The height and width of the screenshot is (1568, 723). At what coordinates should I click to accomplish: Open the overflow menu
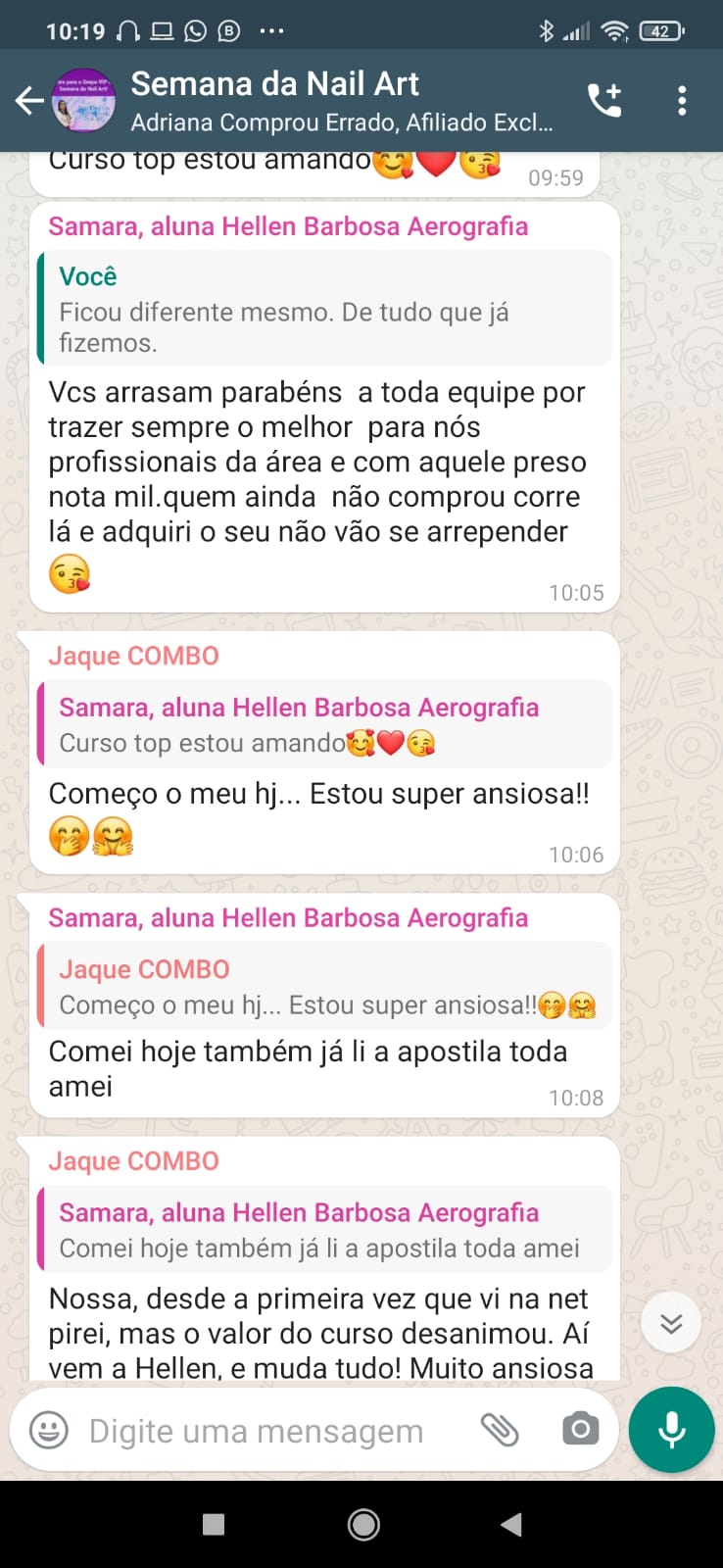point(682,100)
